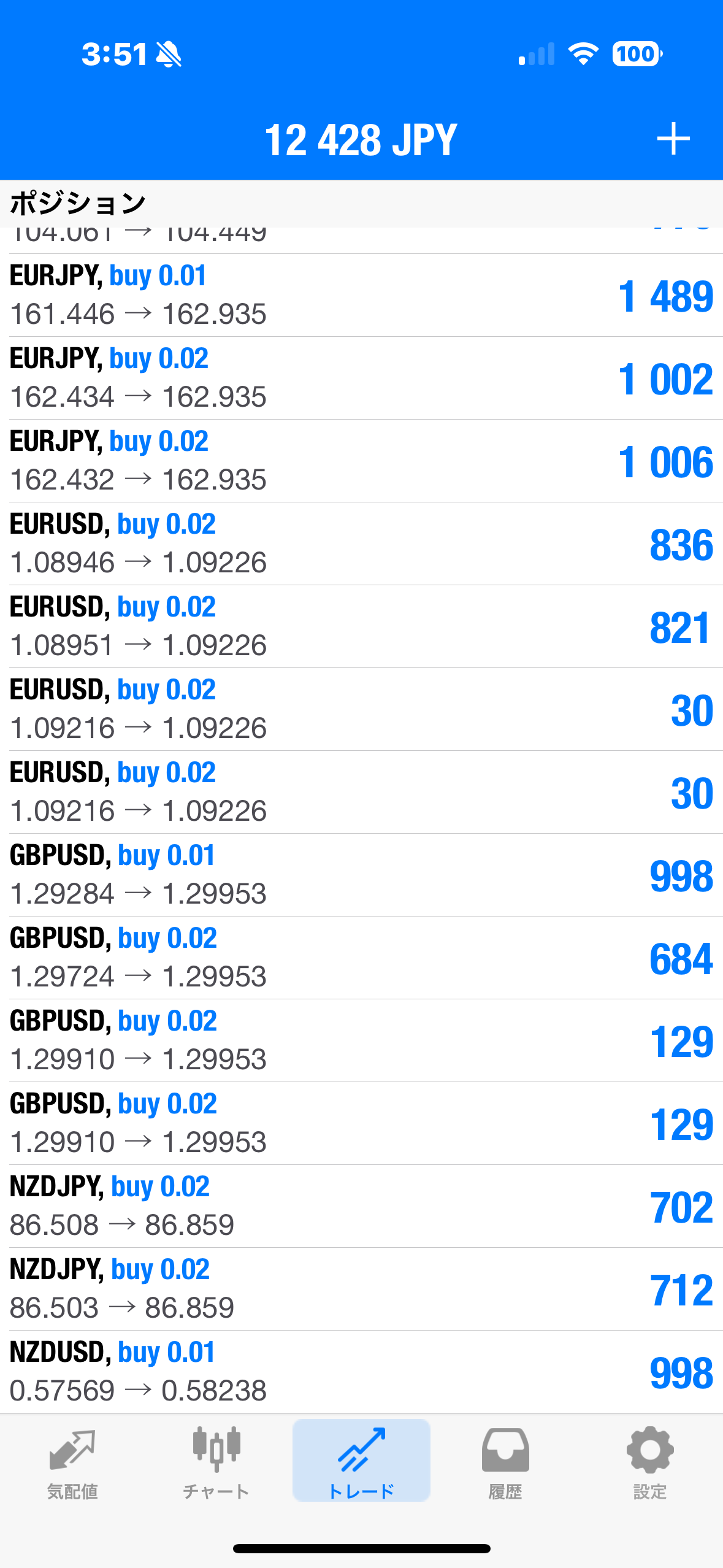Tap the NZDJPY position opened at 86.503

point(361,1289)
